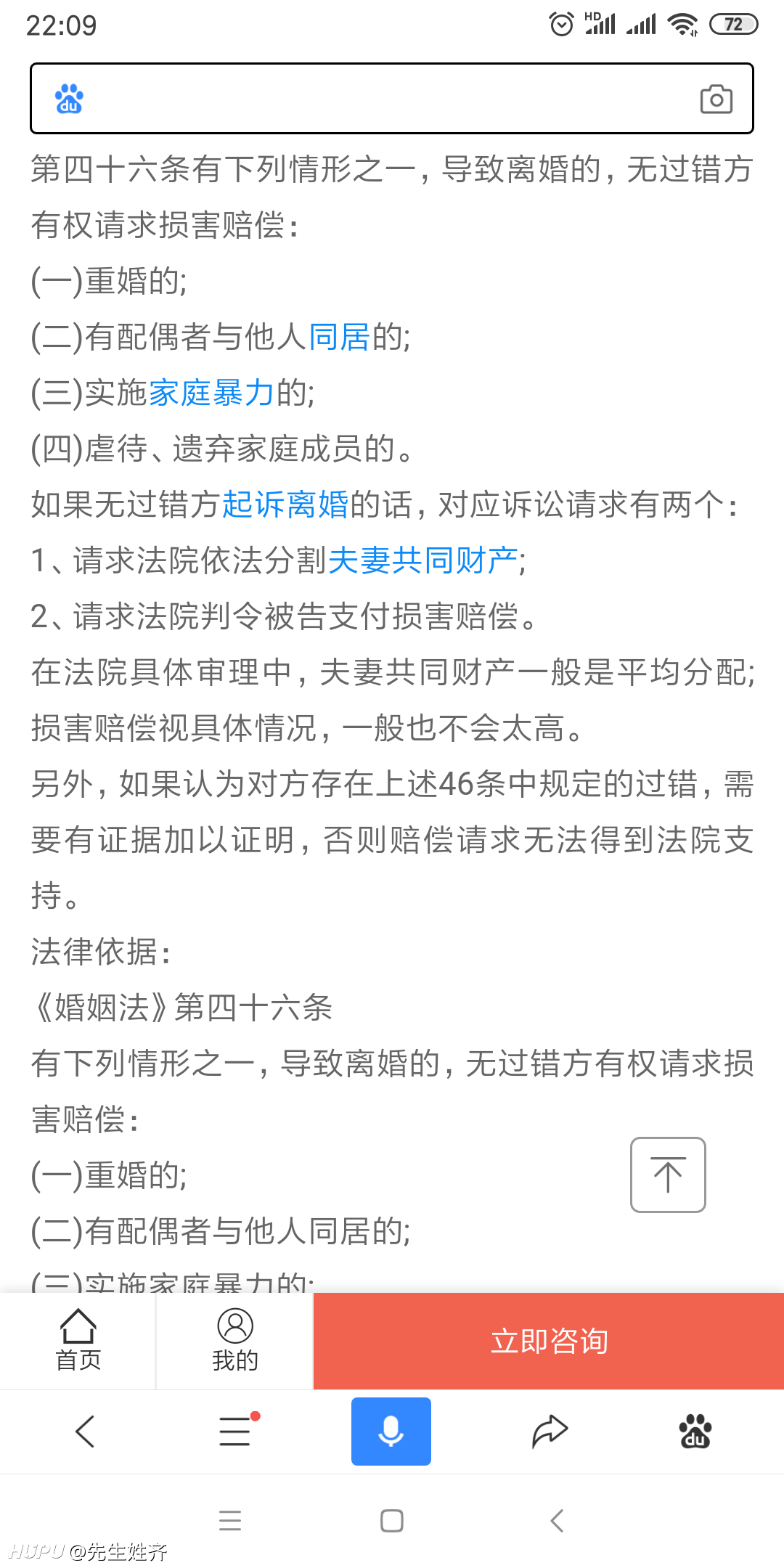This screenshot has height=1568, width=784.
Task: Jump back to top of page
Action: (x=668, y=1175)
